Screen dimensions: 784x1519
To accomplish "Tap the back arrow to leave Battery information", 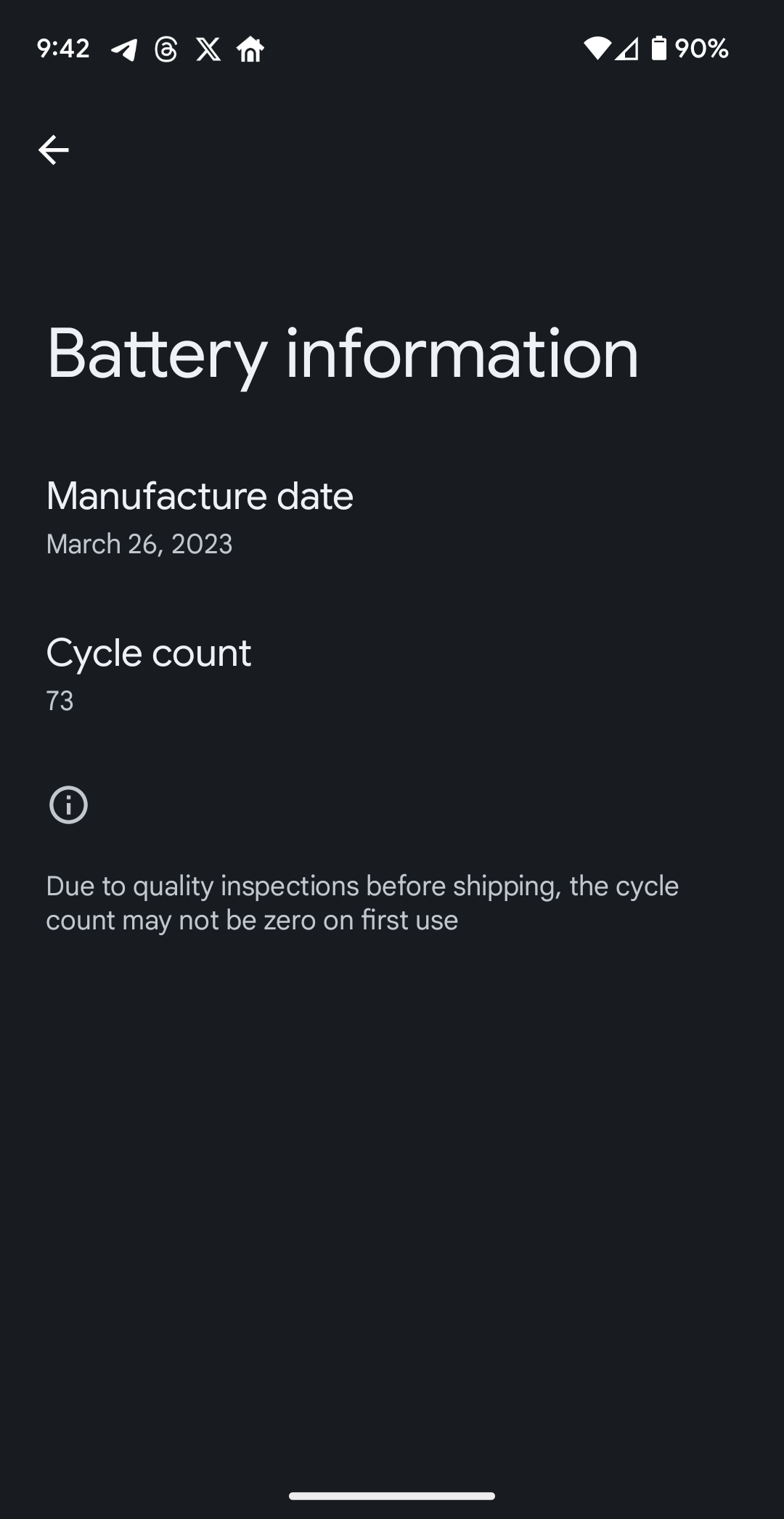I will (x=53, y=150).
